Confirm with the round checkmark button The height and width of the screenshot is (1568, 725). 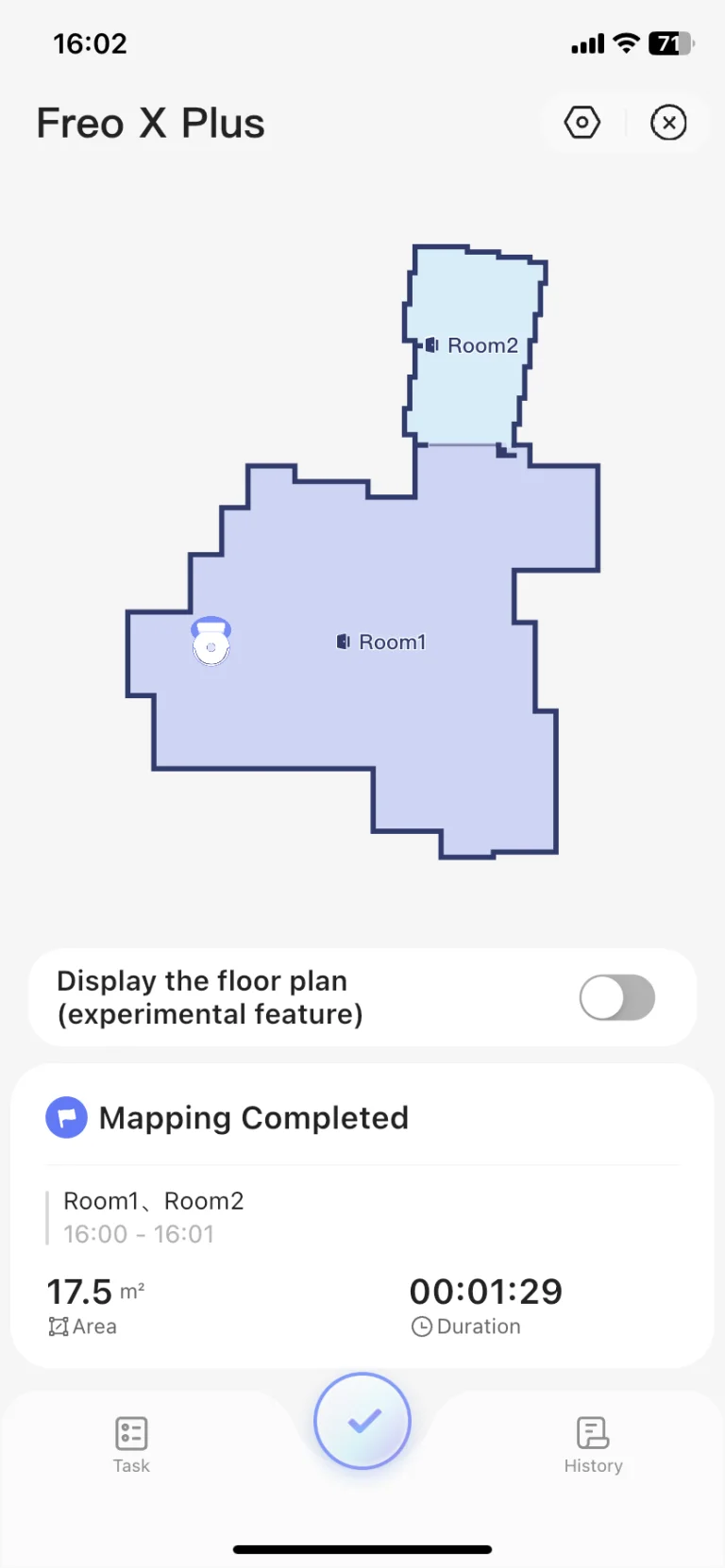[362, 1420]
